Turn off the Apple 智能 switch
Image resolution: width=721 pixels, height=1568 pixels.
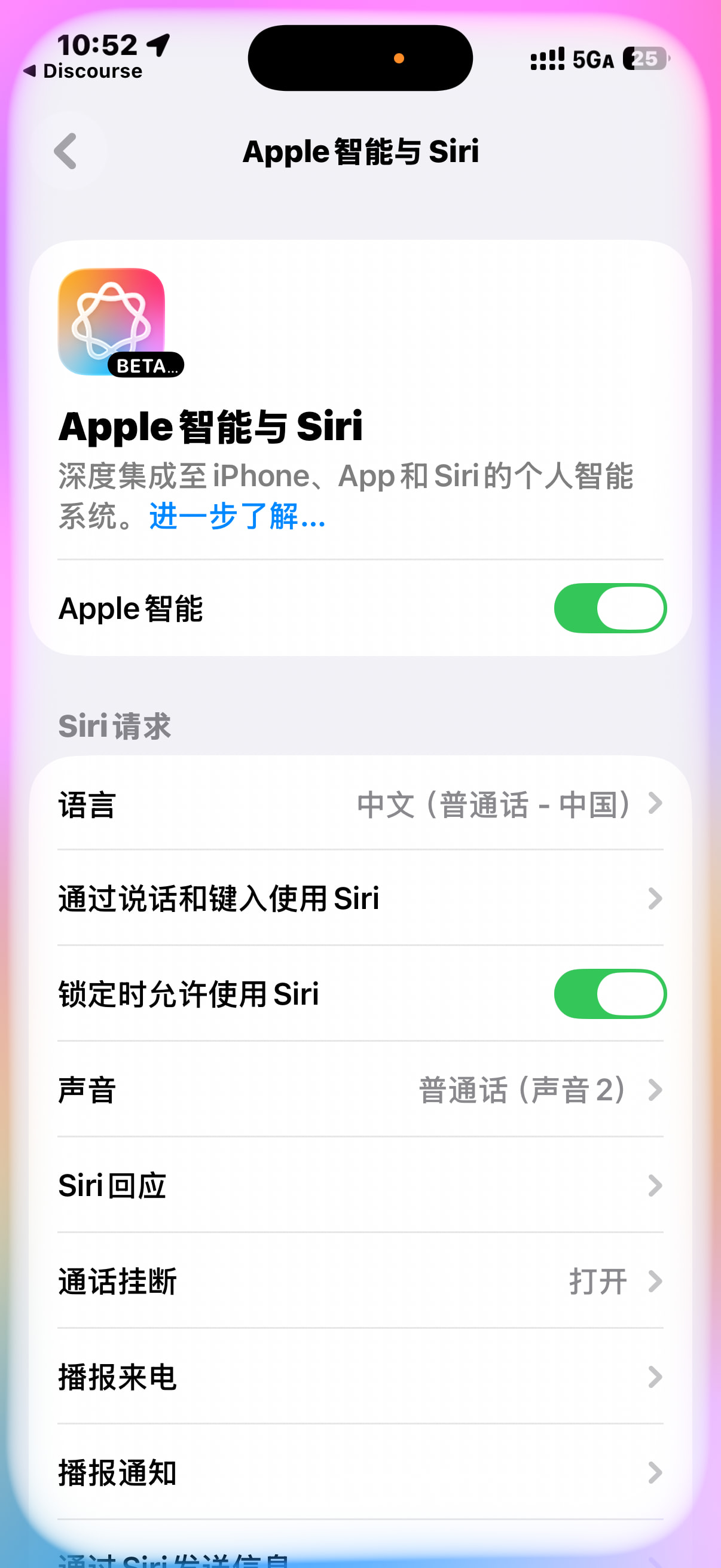coord(610,608)
